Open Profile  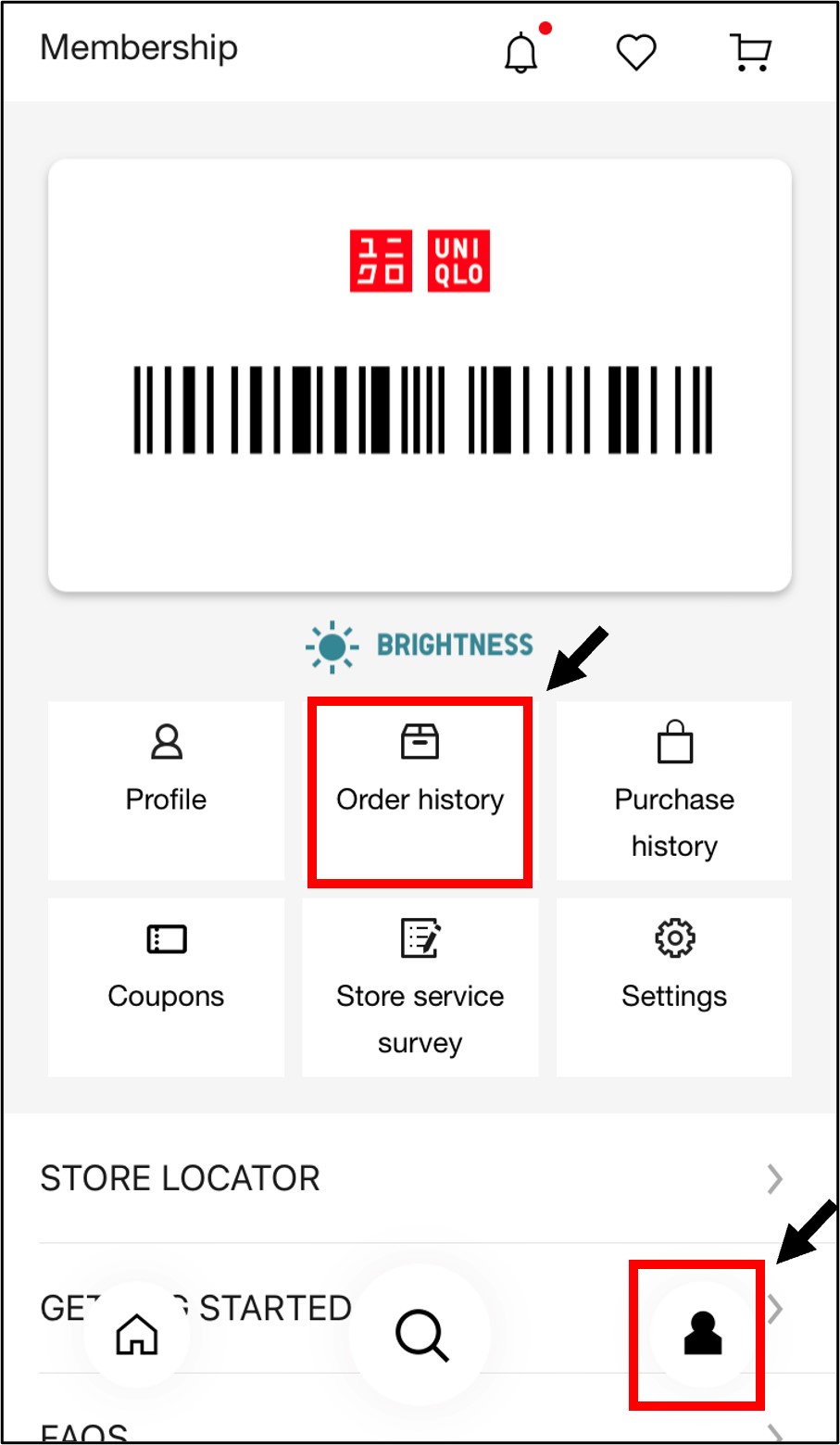[x=166, y=789]
